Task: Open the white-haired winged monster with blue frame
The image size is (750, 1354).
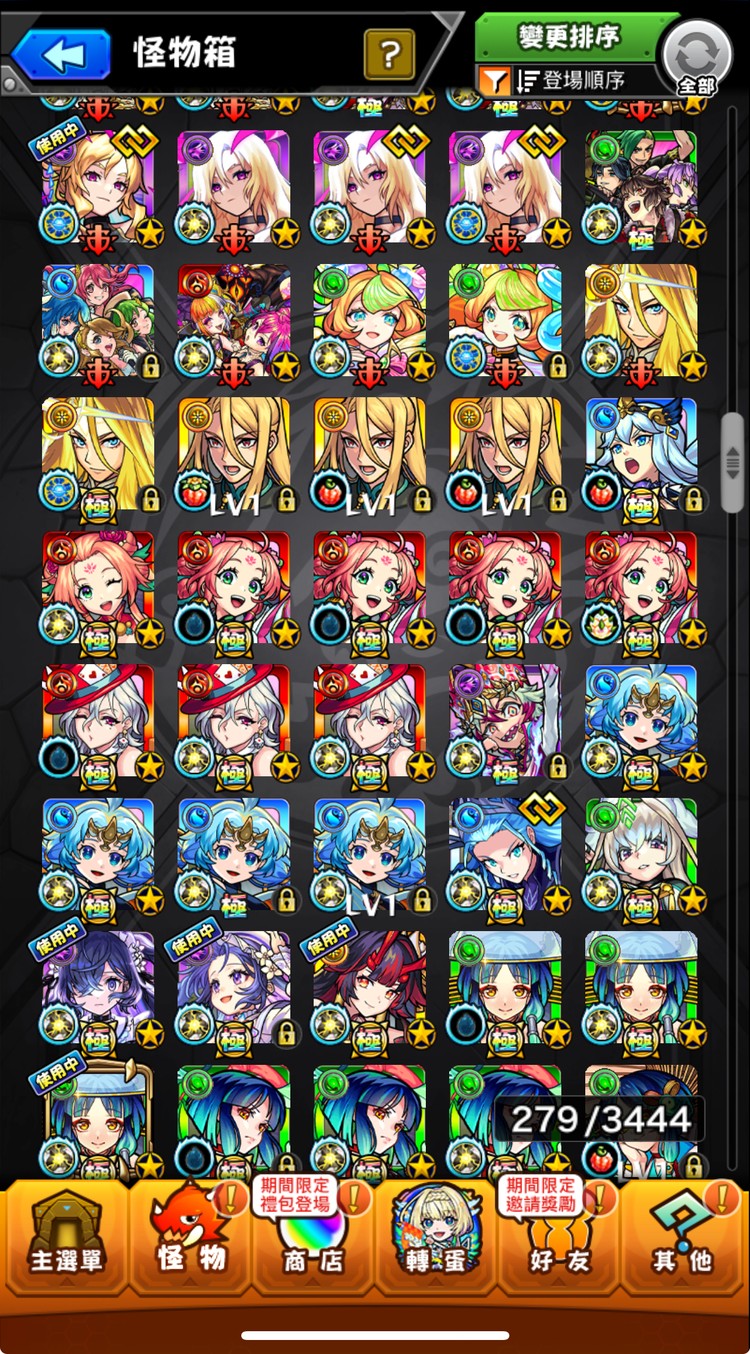Action: 640,453
